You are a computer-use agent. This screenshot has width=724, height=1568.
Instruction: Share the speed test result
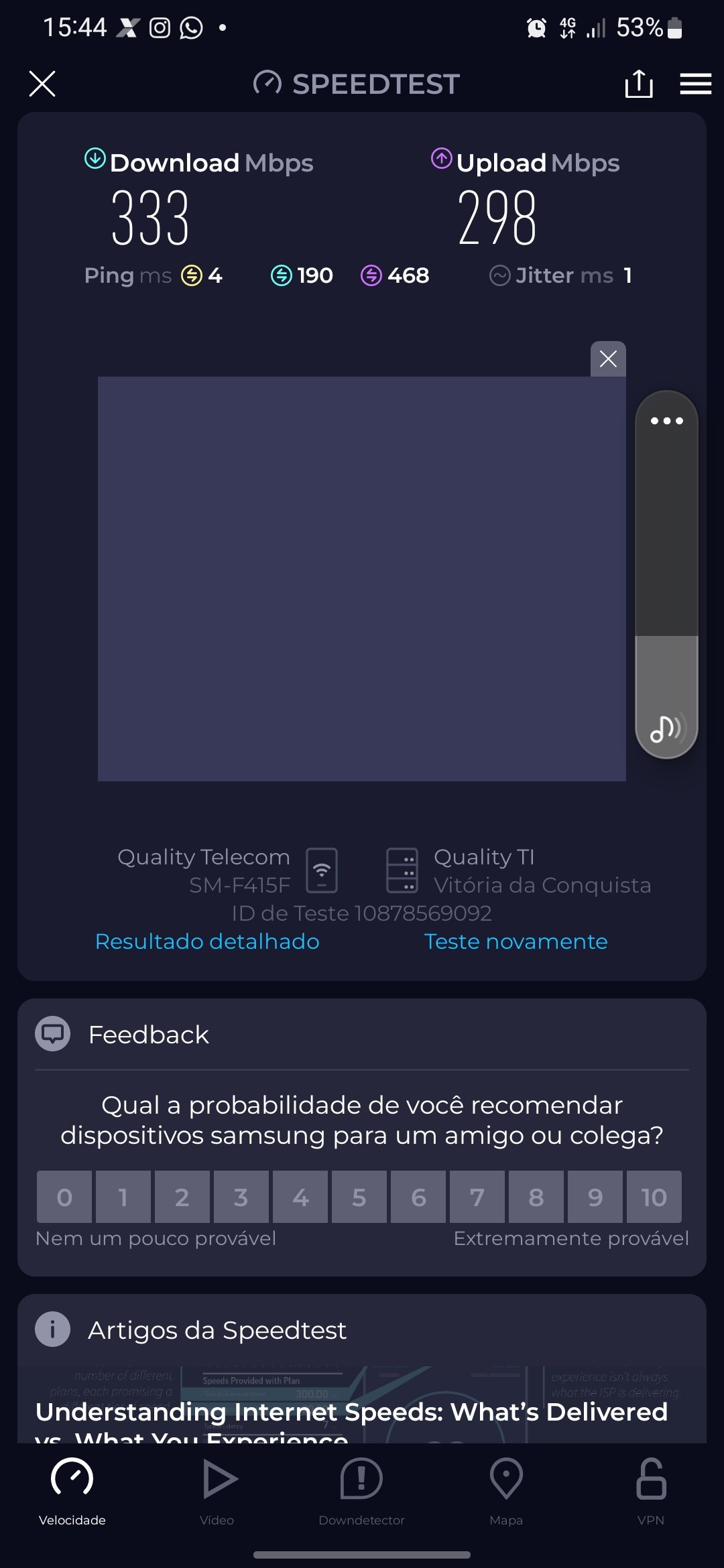pos(638,84)
